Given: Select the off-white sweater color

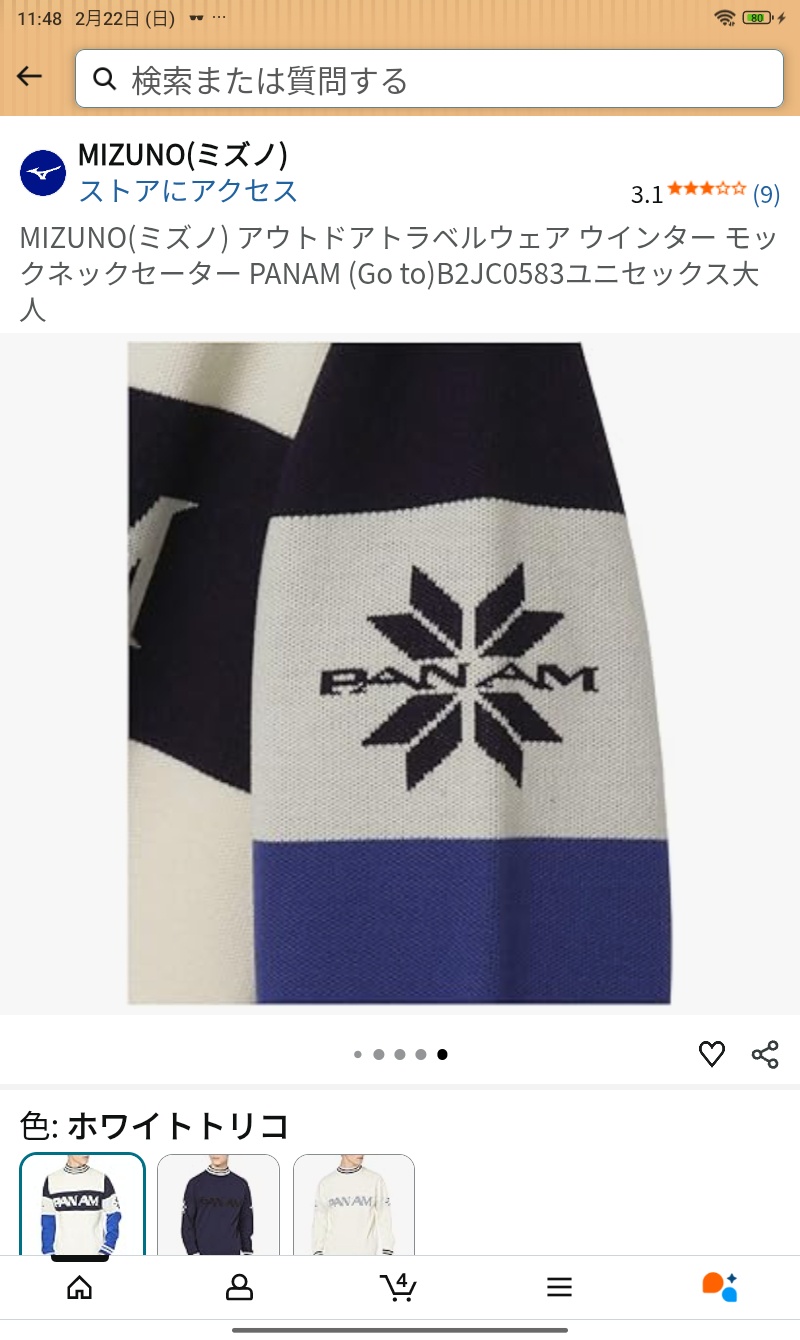Looking at the screenshot, I should tap(354, 1205).
